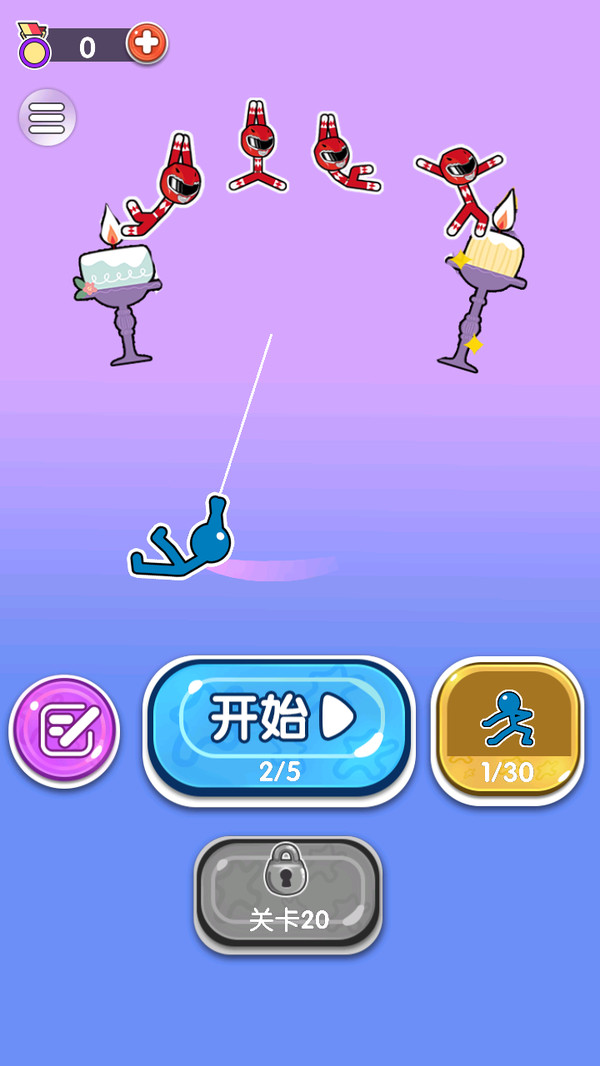
Task: Open the hamburger menu
Action: pyautogui.click(x=47, y=117)
